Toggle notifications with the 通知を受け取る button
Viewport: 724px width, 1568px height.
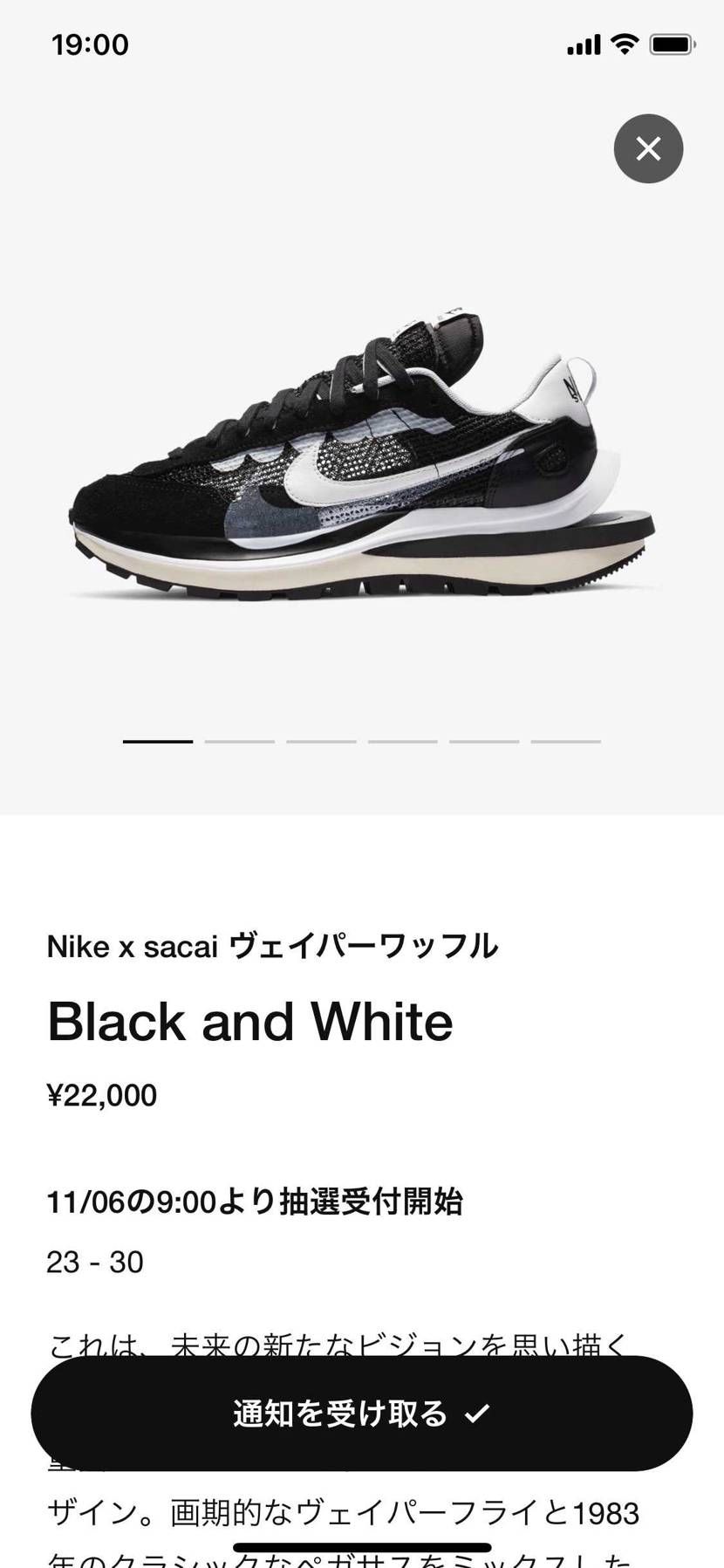[x=362, y=1414]
